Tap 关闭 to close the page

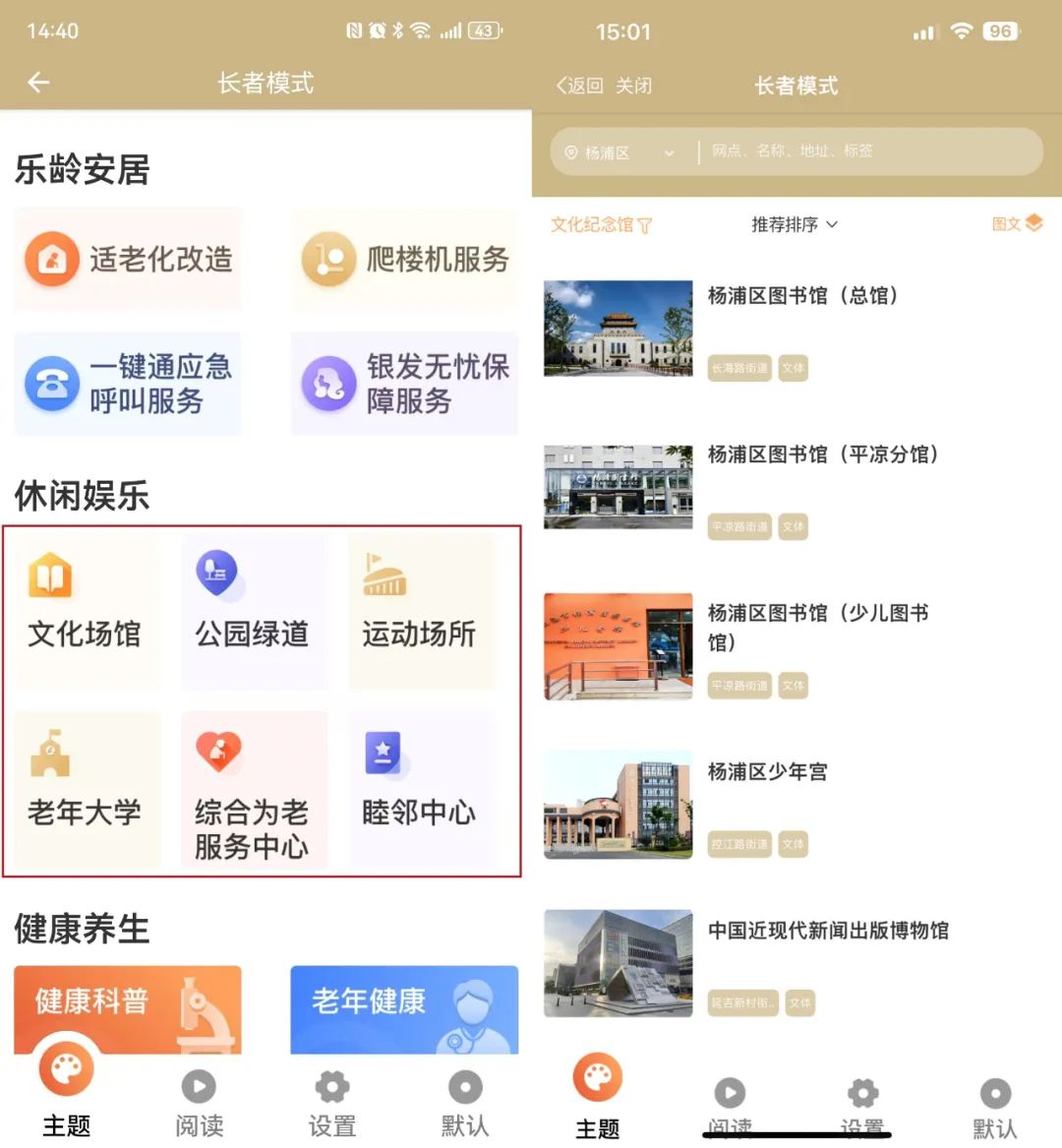(633, 86)
